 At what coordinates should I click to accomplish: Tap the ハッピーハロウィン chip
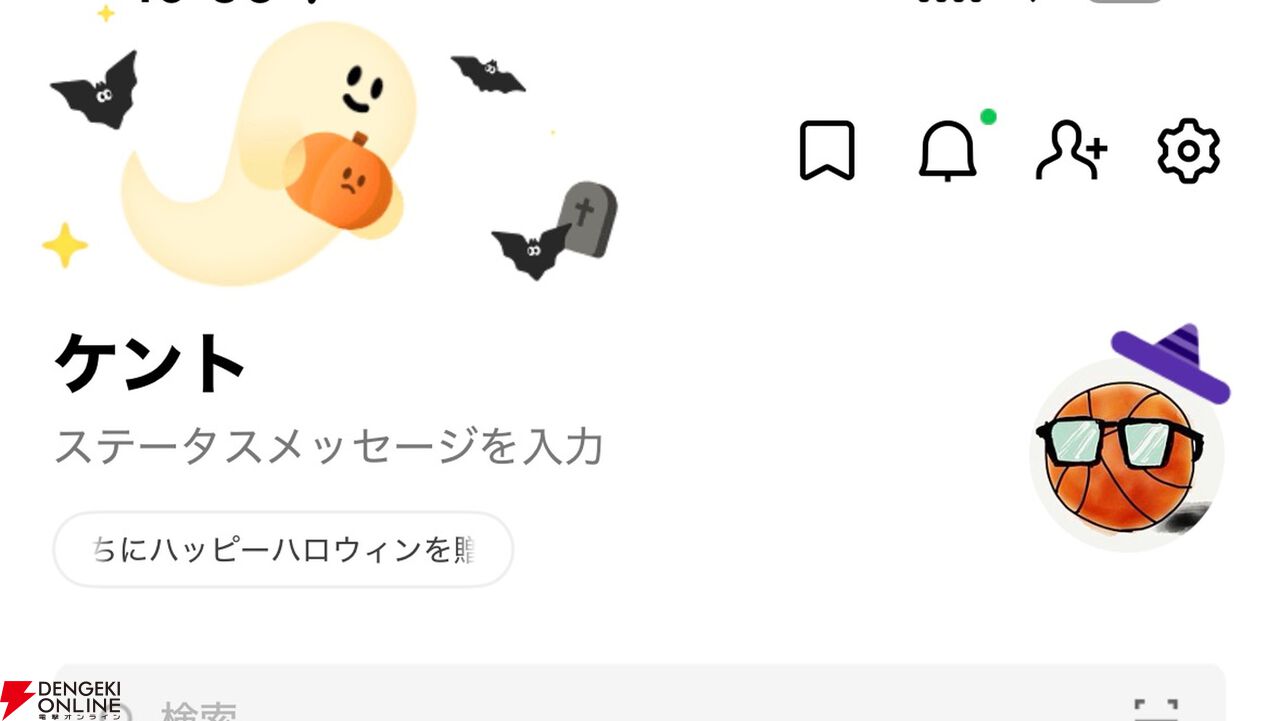[283, 549]
